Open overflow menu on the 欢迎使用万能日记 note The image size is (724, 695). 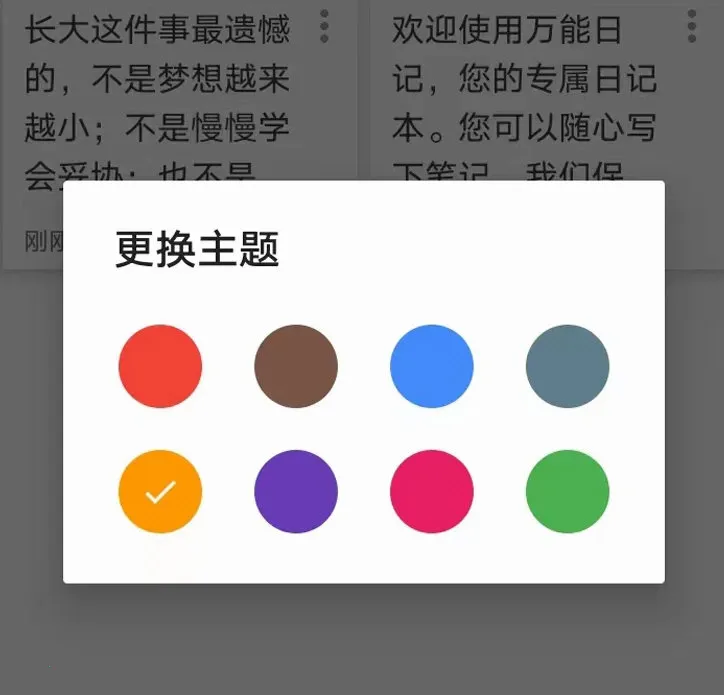click(692, 26)
